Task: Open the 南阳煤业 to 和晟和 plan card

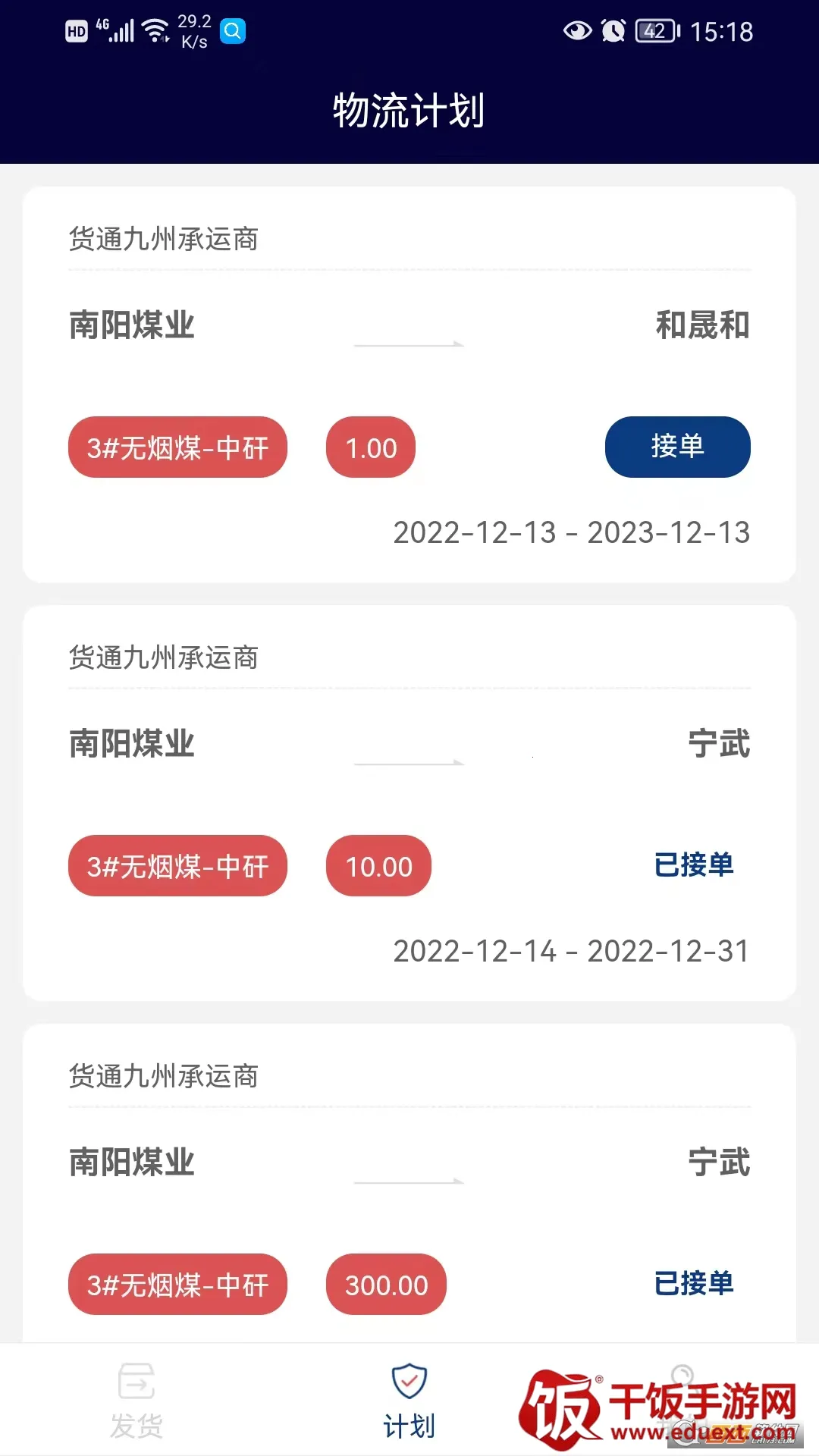Action: click(409, 326)
